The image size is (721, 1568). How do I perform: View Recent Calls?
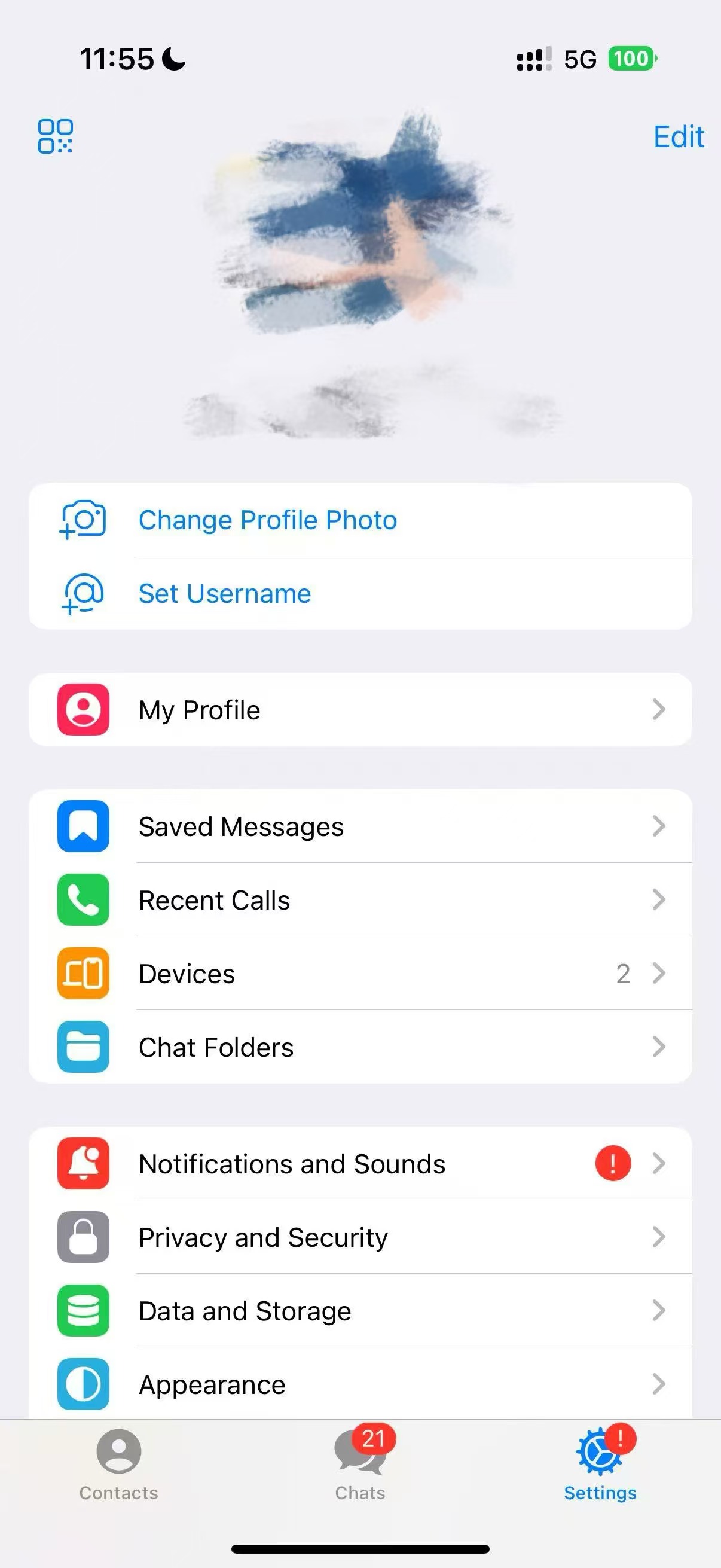[360, 900]
